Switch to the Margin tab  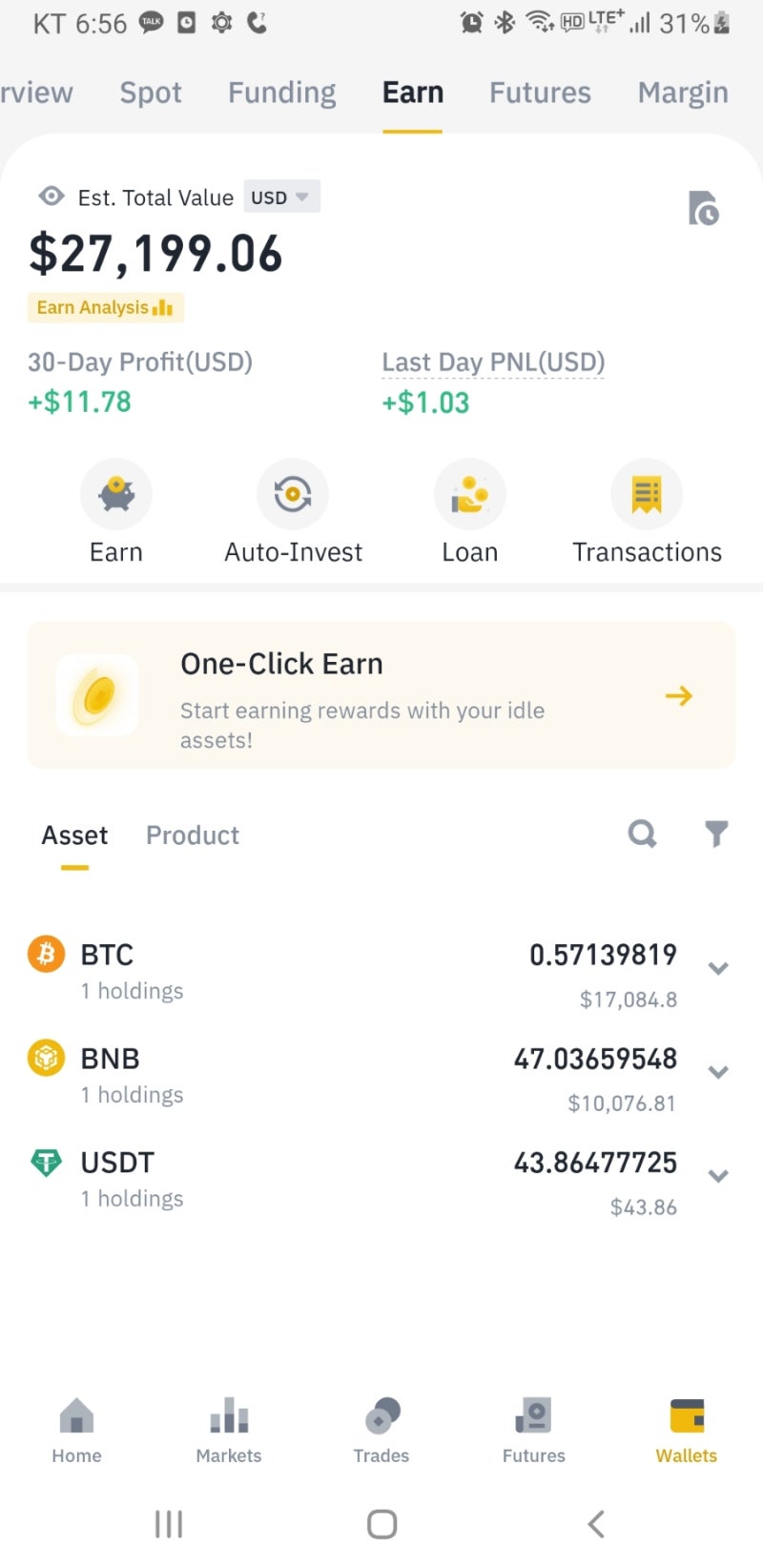point(682,93)
